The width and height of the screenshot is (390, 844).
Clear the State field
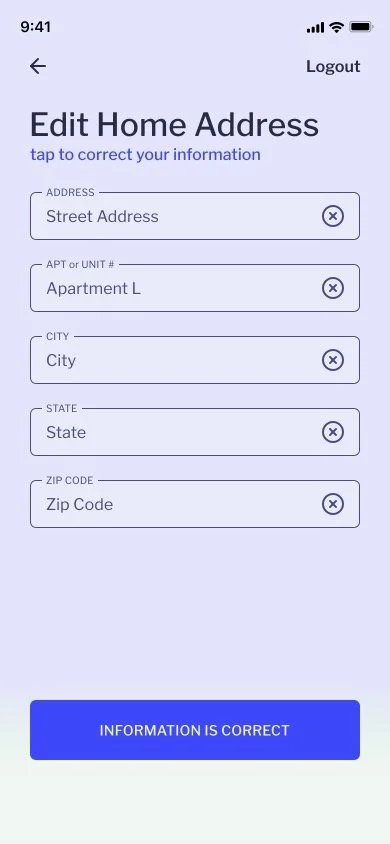(333, 432)
